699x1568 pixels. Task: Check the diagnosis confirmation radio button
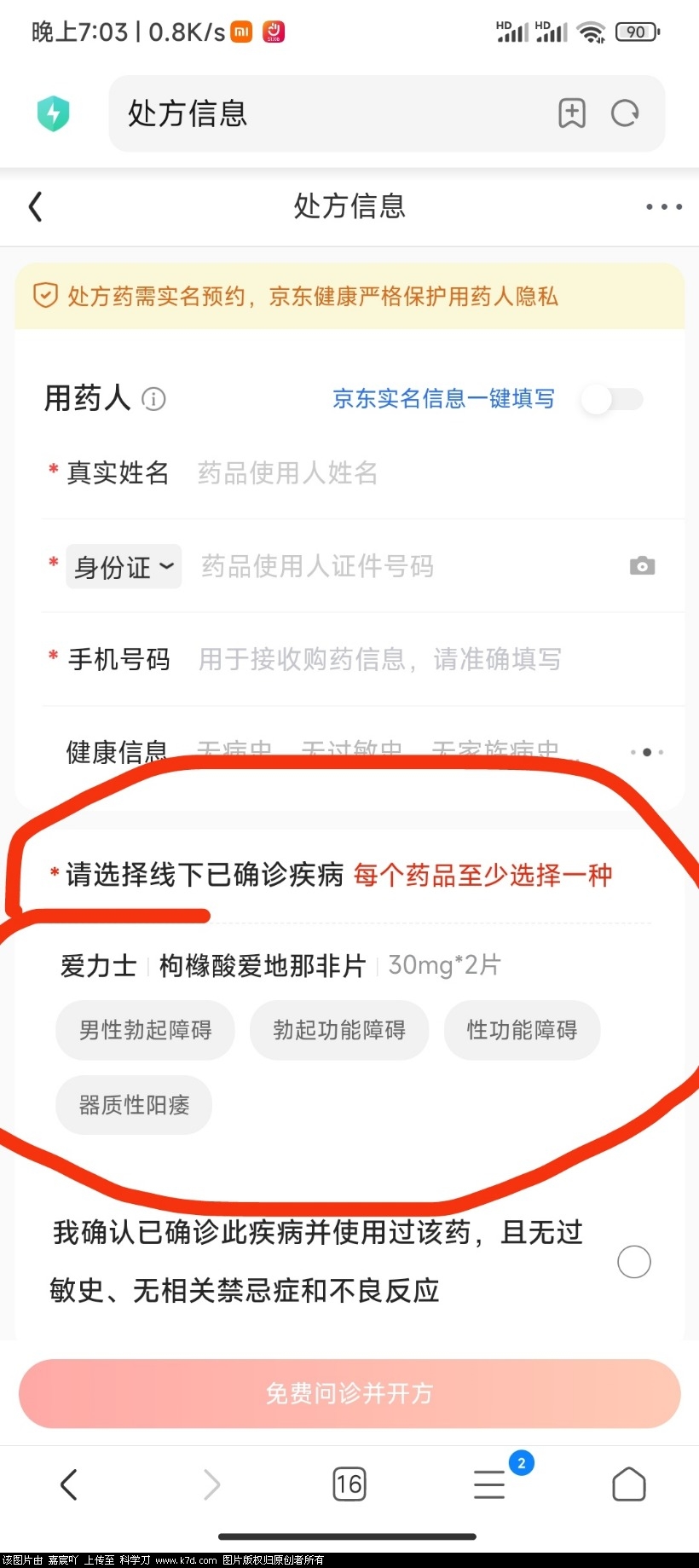point(633,1261)
